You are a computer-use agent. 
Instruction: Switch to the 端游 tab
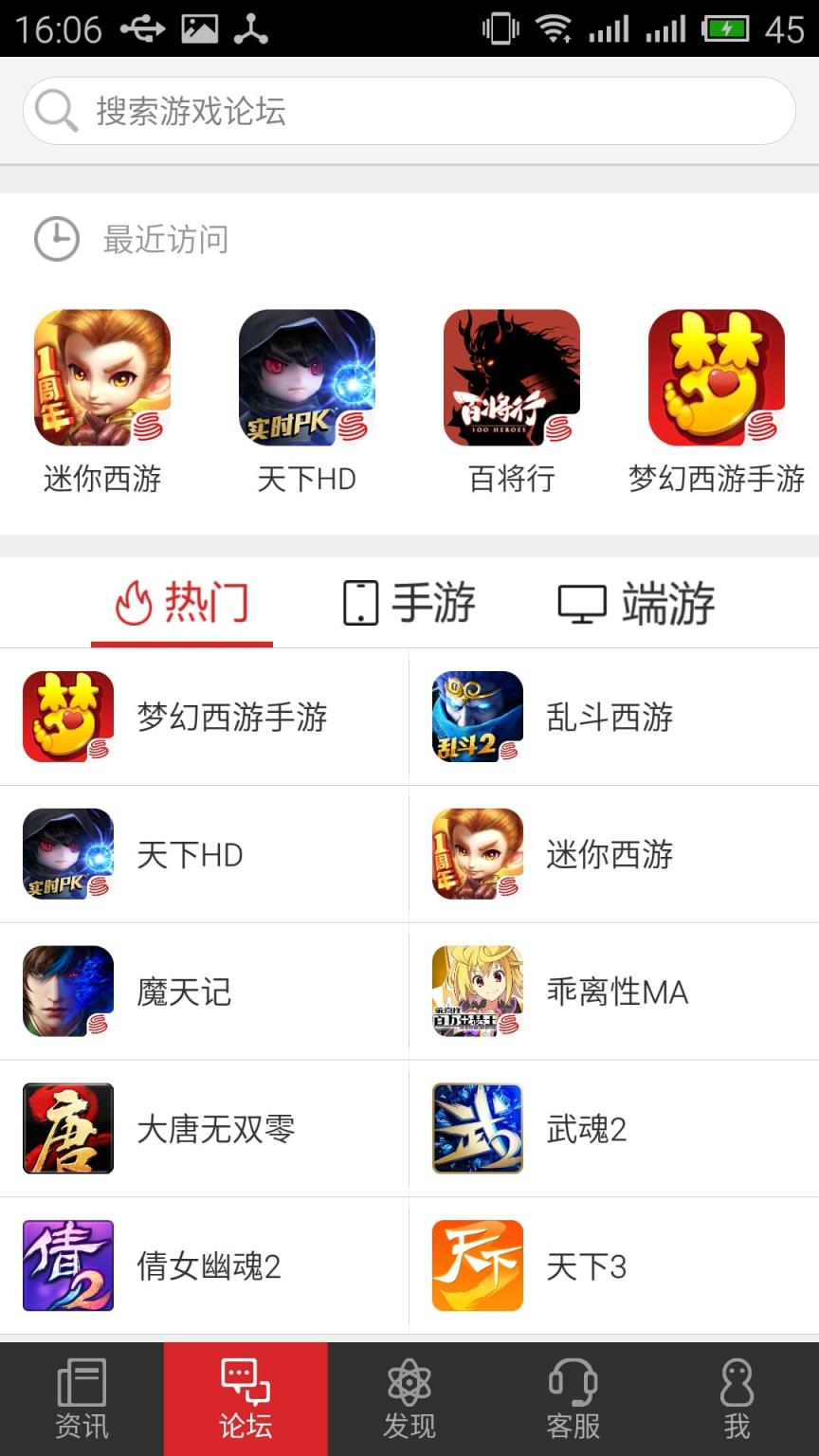[635, 602]
